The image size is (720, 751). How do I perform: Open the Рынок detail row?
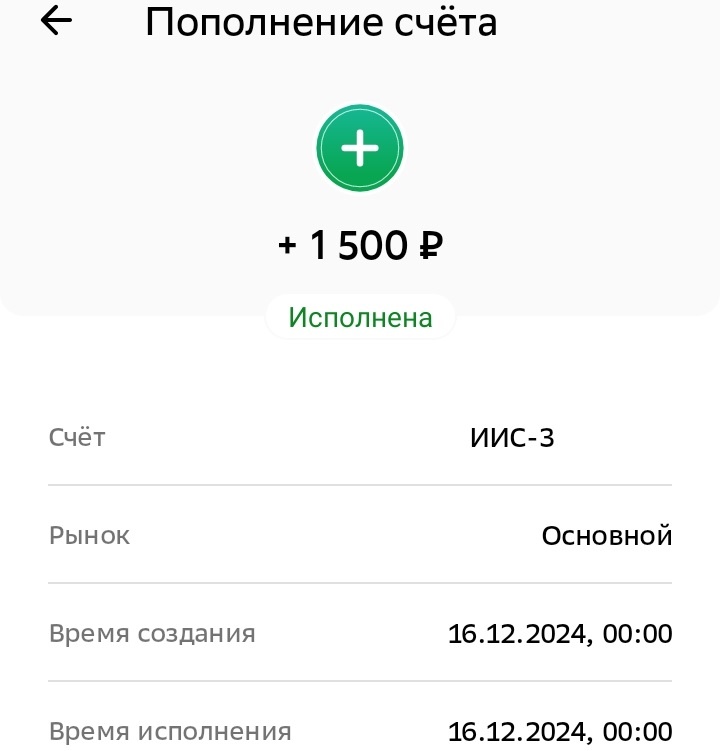point(360,536)
